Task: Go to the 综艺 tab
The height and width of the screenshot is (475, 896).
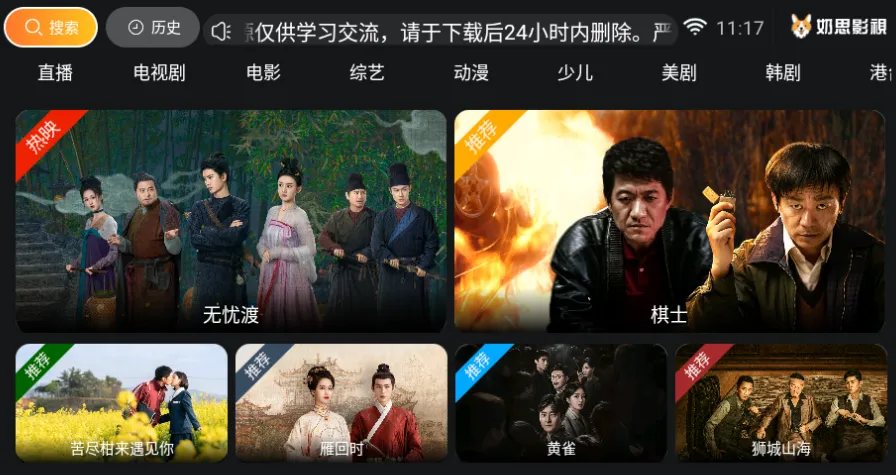Action: coord(367,73)
